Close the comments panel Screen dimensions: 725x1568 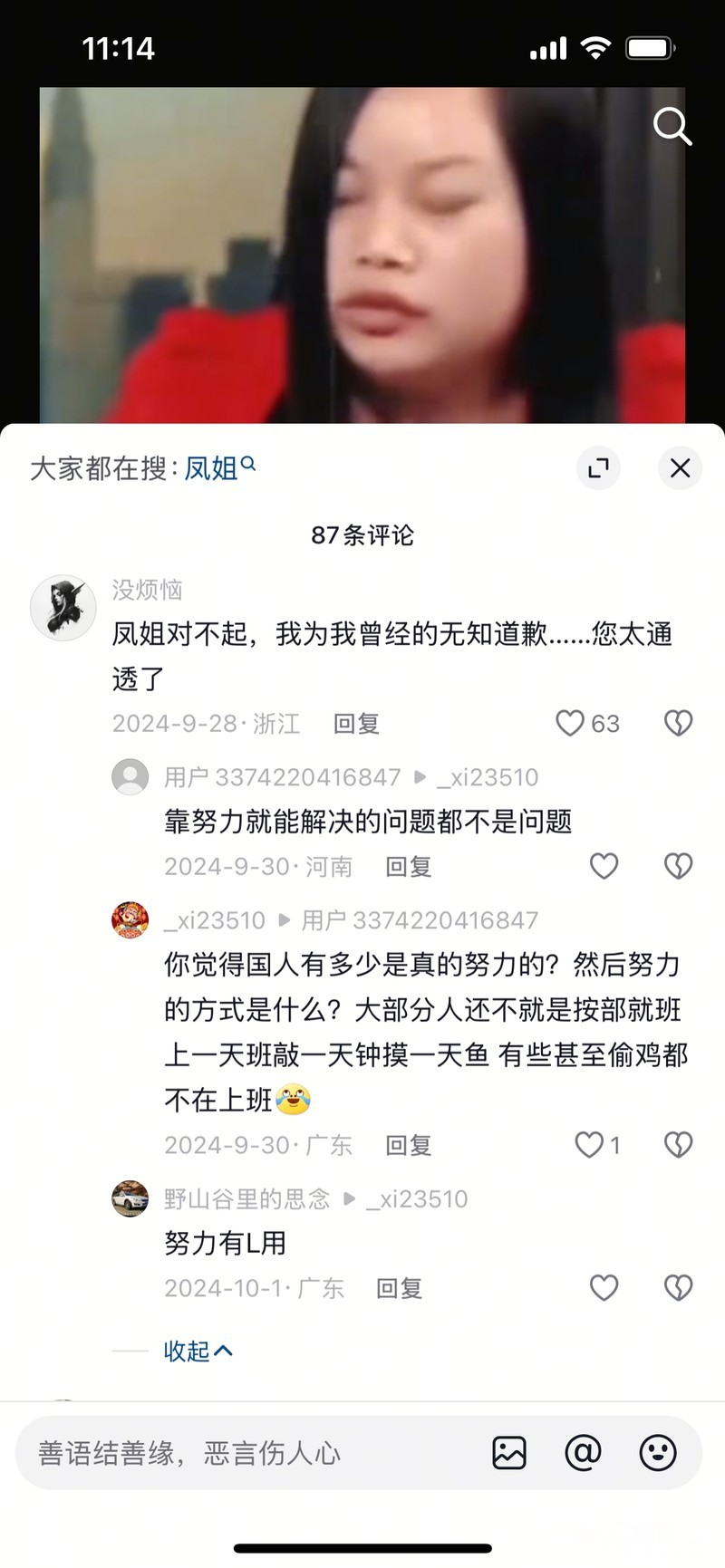680,468
